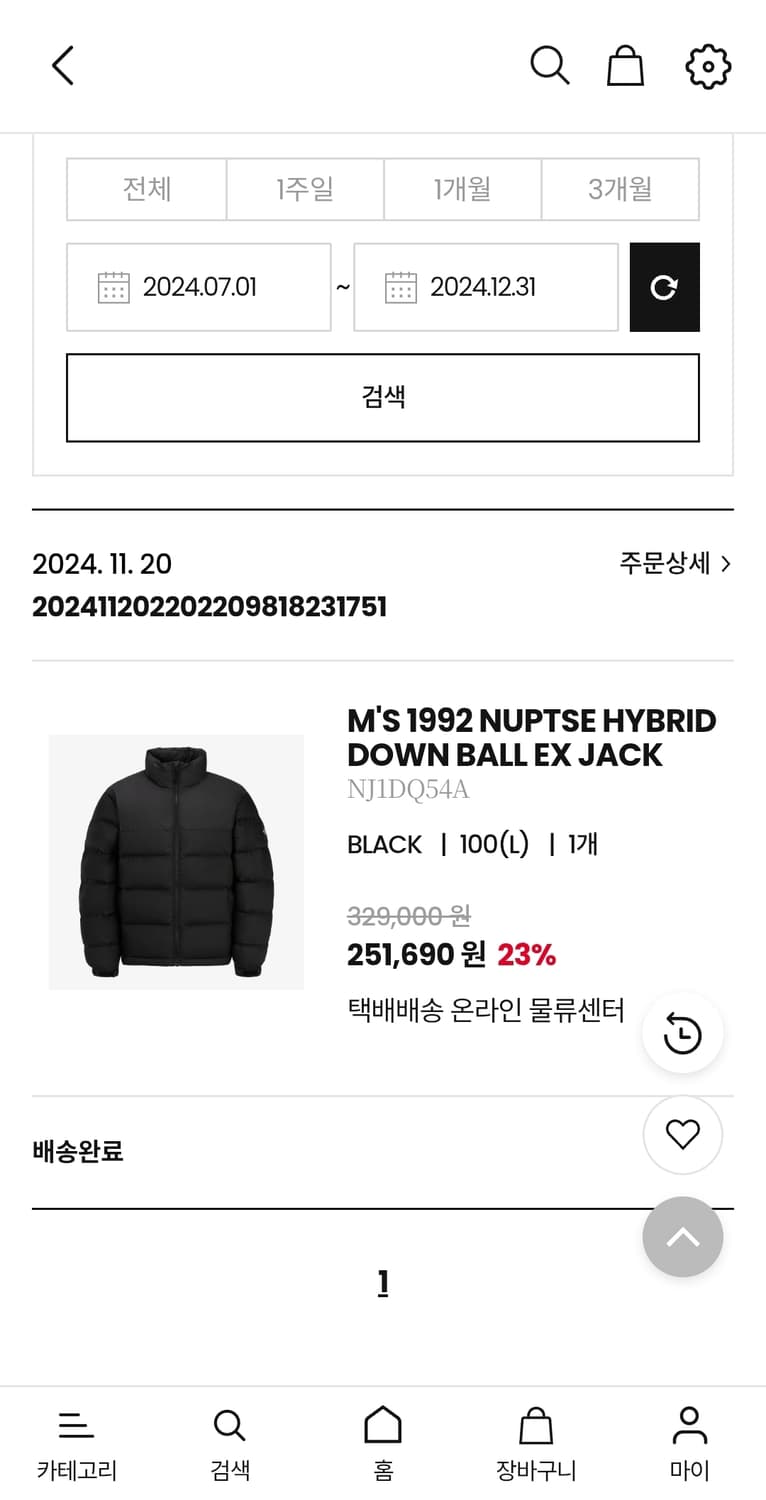Image resolution: width=766 pixels, height=1500 pixels.
Task: Go back using the back arrow
Action: (x=62, y=64)
